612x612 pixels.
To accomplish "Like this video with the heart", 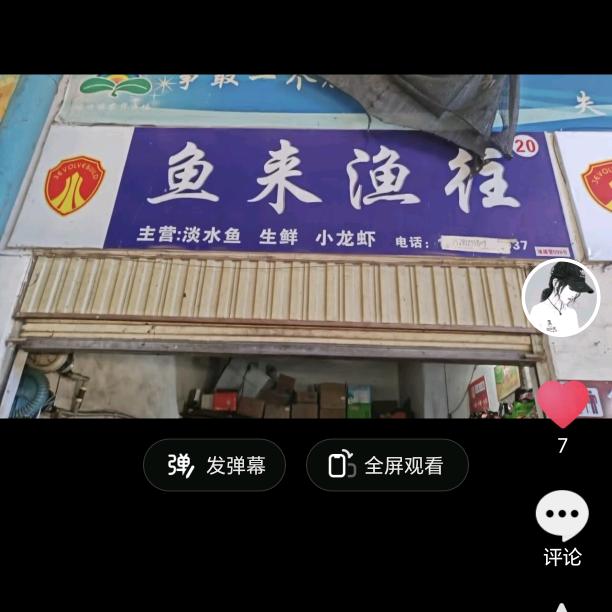I will 562,405.
